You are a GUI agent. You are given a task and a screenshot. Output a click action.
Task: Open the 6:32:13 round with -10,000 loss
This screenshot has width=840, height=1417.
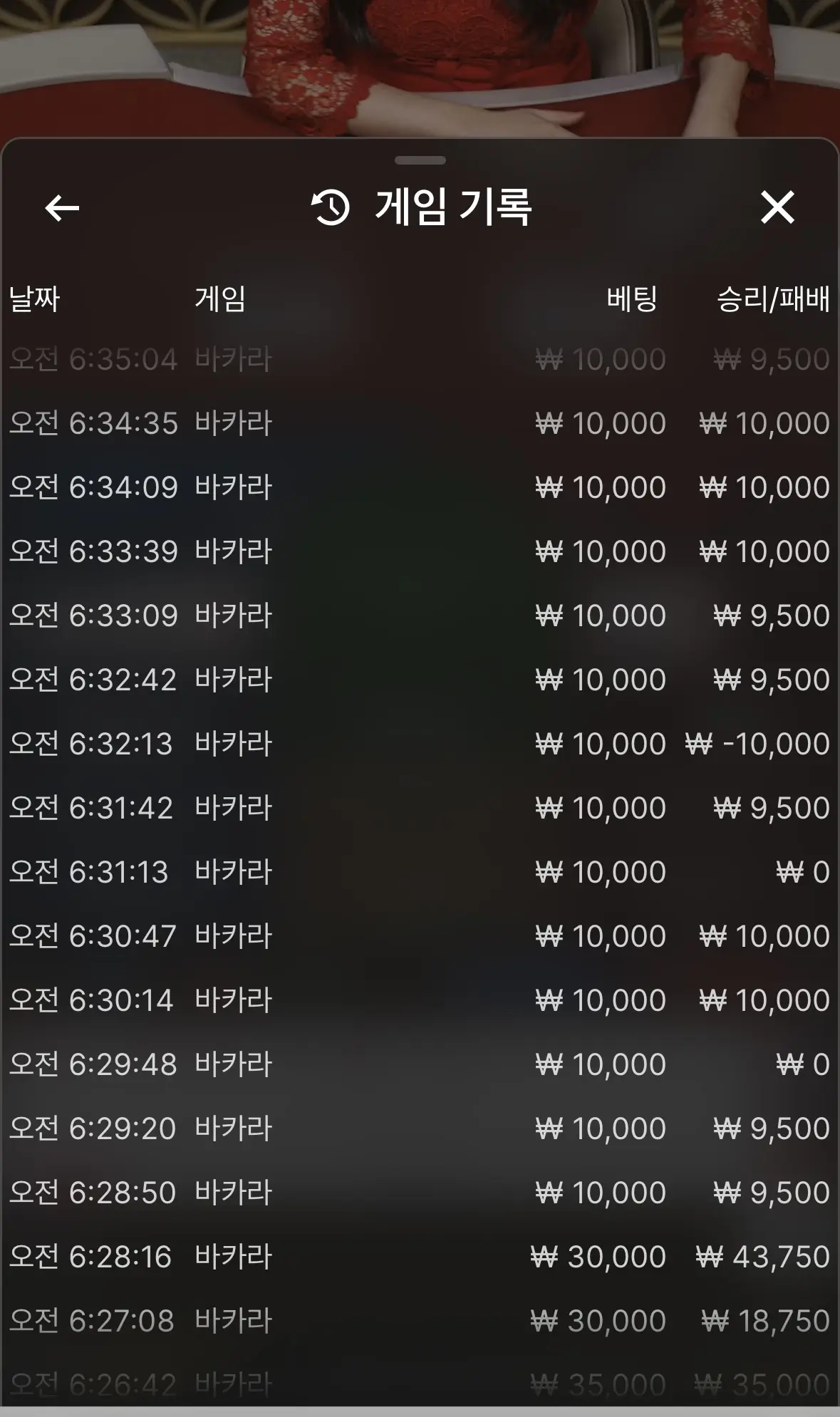(x=420, y=744)
